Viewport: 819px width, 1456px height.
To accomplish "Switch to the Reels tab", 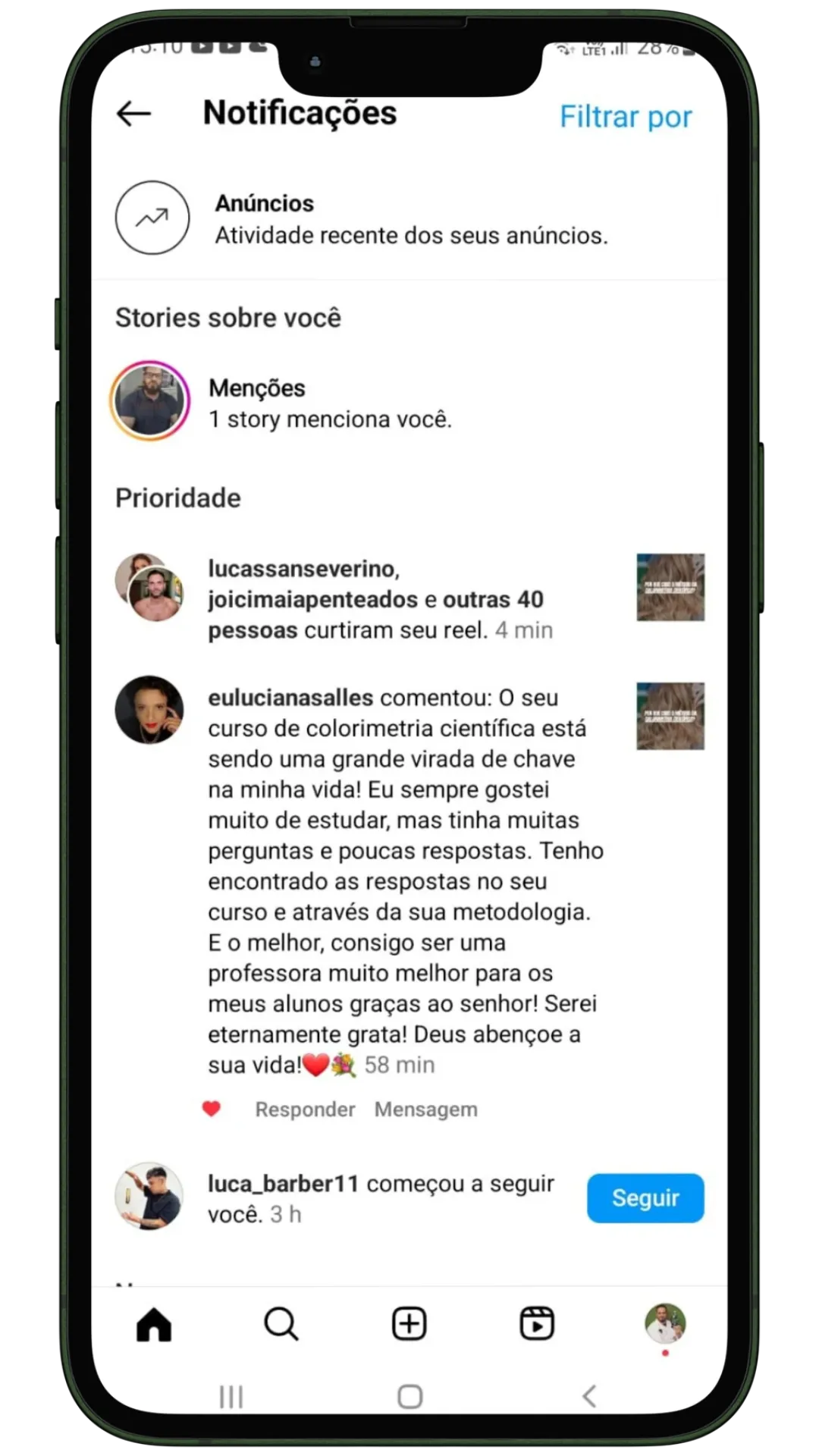I will coord(537,1324).
